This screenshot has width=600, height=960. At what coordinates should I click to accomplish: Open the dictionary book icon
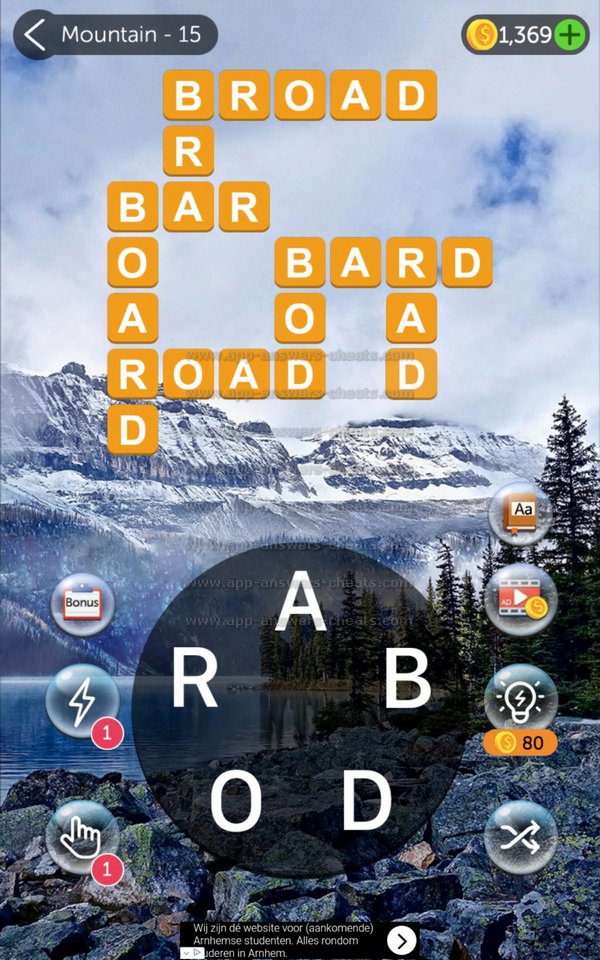[520, 514]
